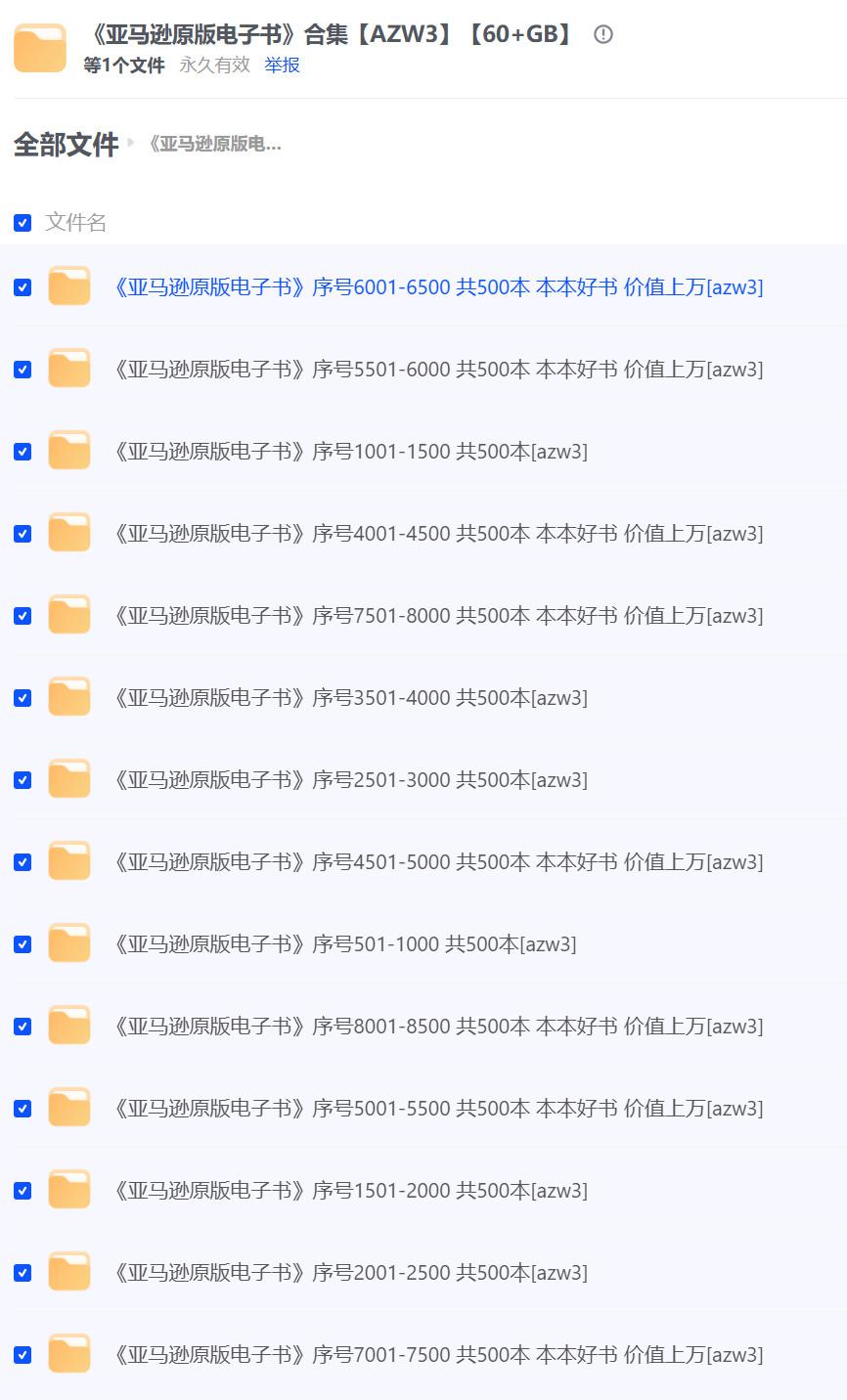This screenshot has height=1400, width=847.
Task: Toggle checkbox for 序号501-1000 folder
Action: pyautogui.click(x=22, y=944)
